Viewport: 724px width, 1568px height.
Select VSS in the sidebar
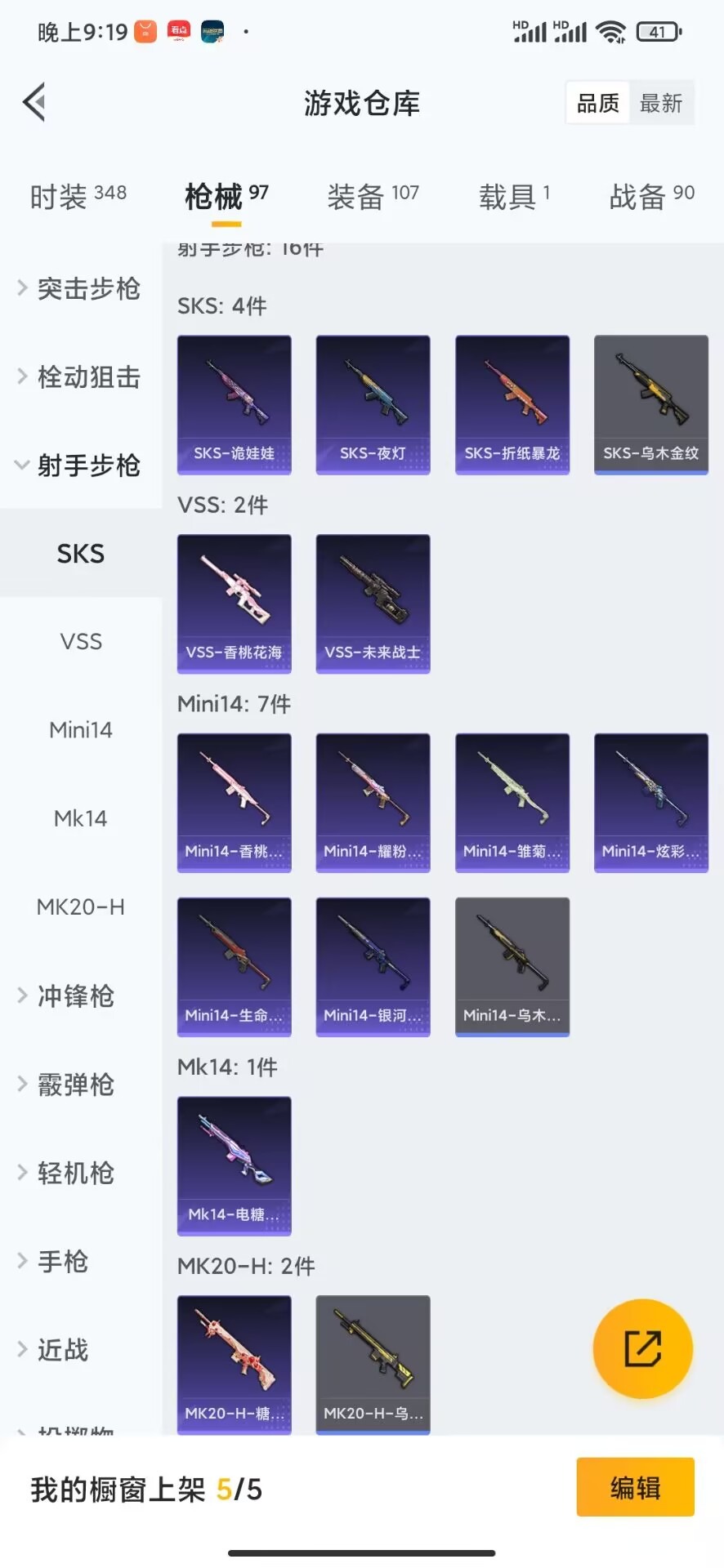(80, 641)
